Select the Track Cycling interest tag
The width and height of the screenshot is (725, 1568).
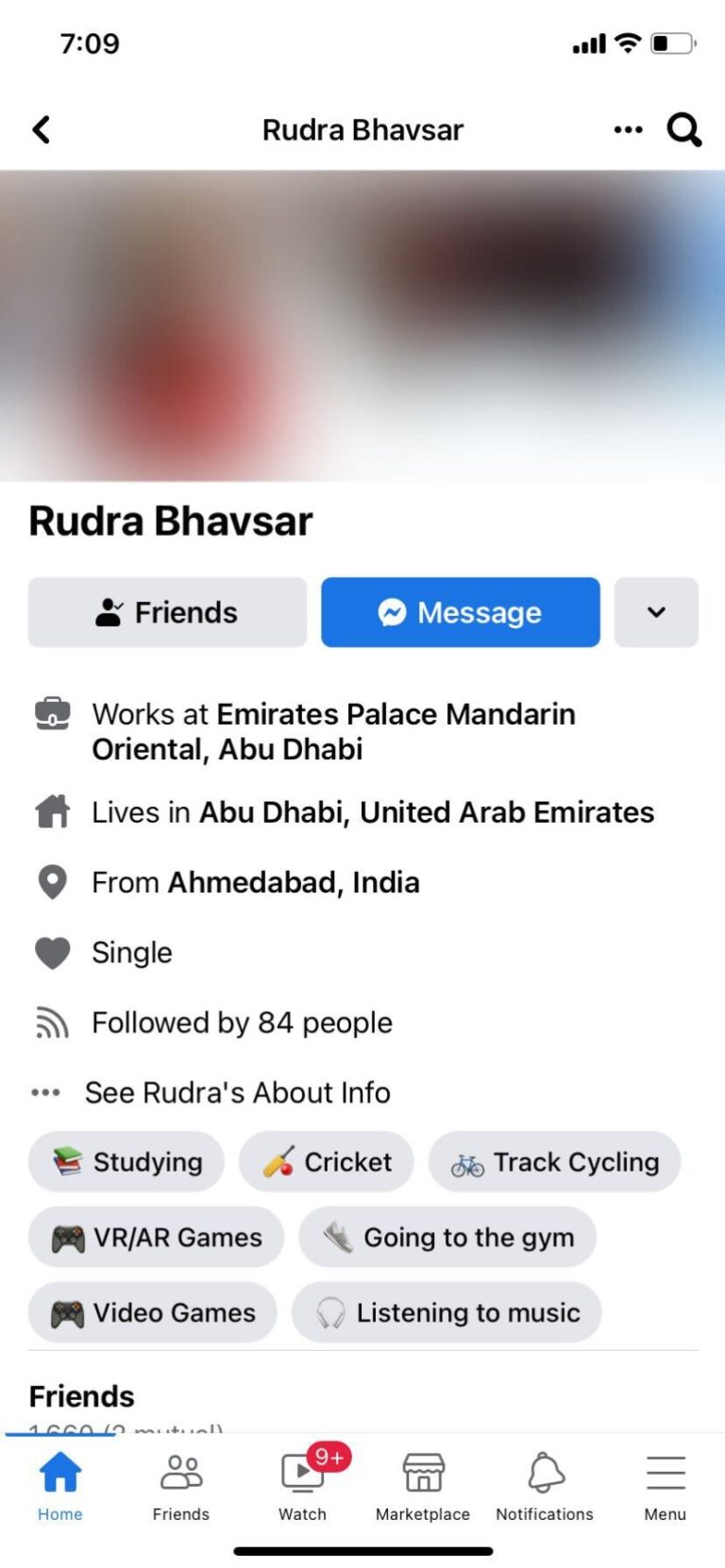[555, 1162]
